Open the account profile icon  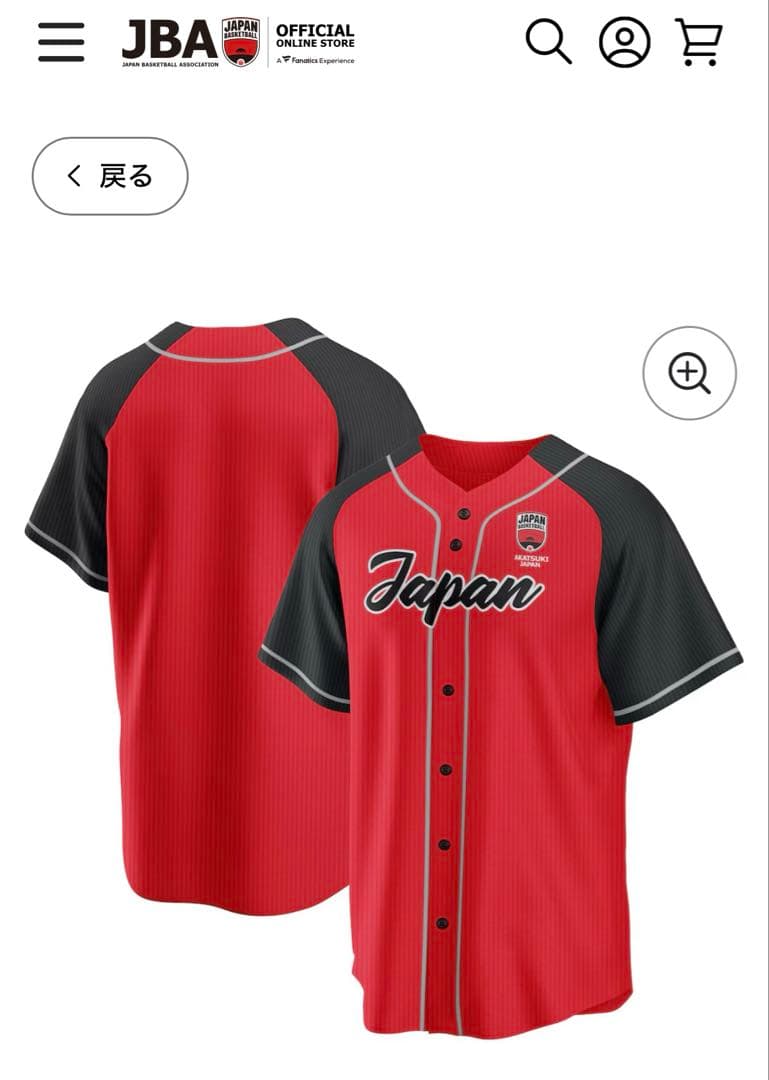point(624,42)
